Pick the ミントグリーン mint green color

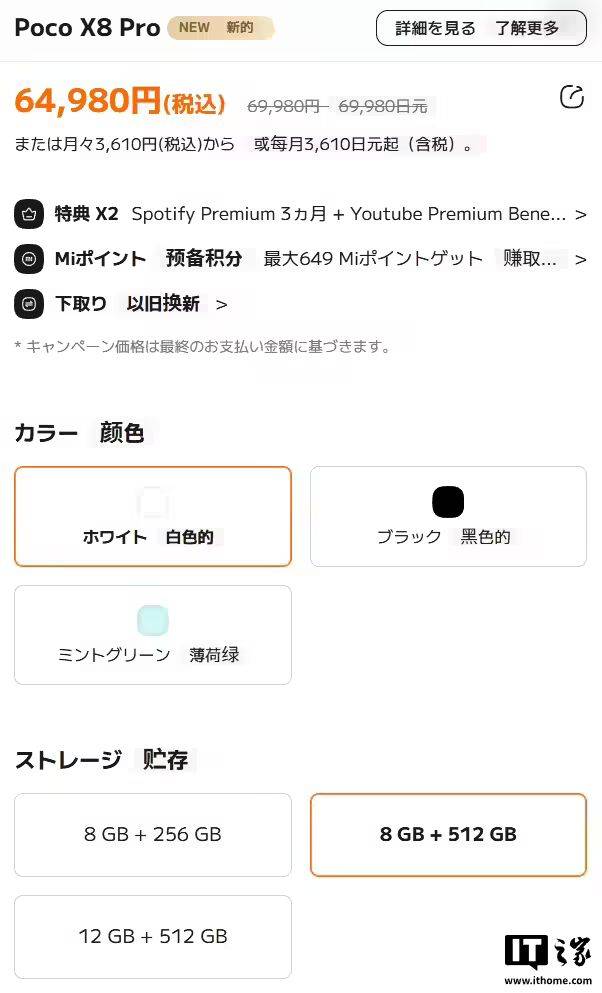153,635
